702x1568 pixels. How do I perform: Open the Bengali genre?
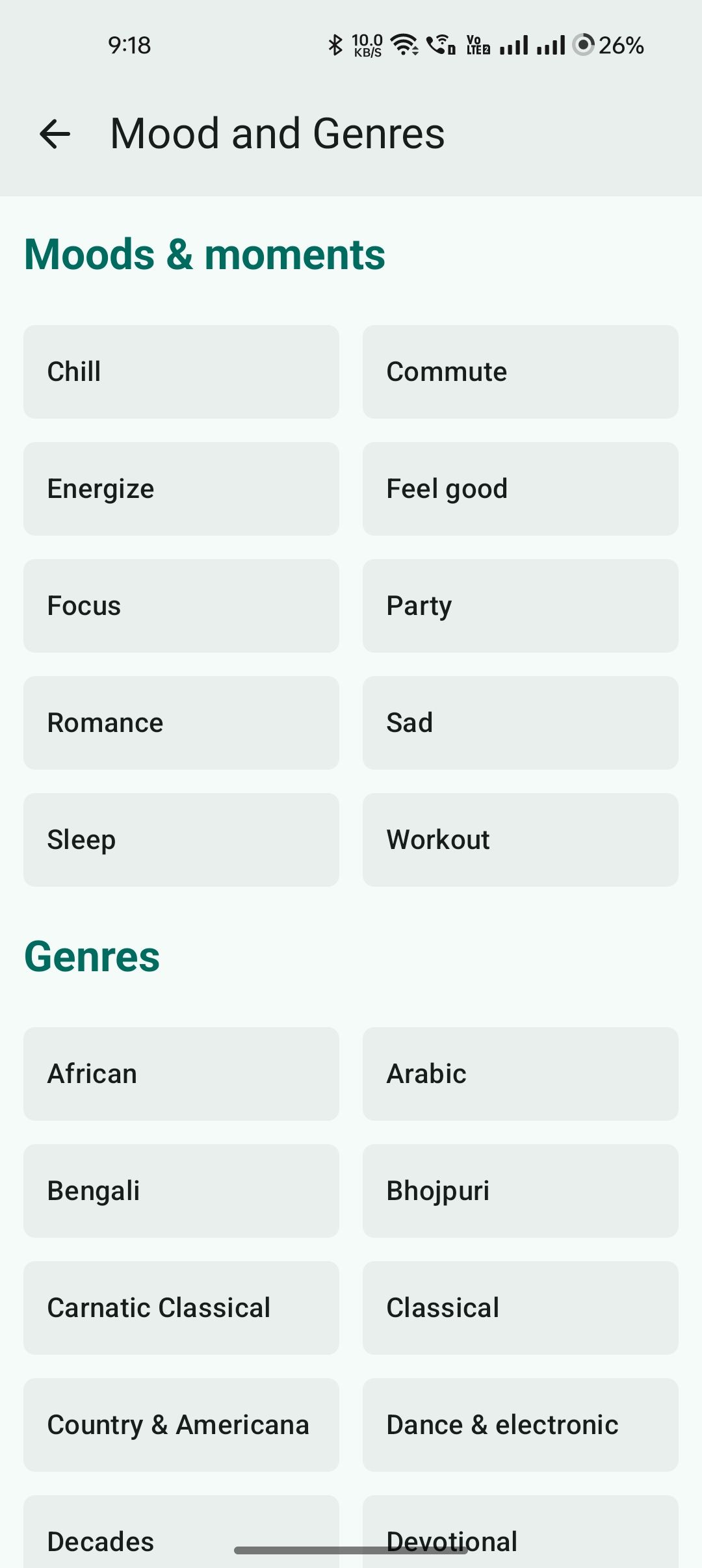pos(181,1191)
